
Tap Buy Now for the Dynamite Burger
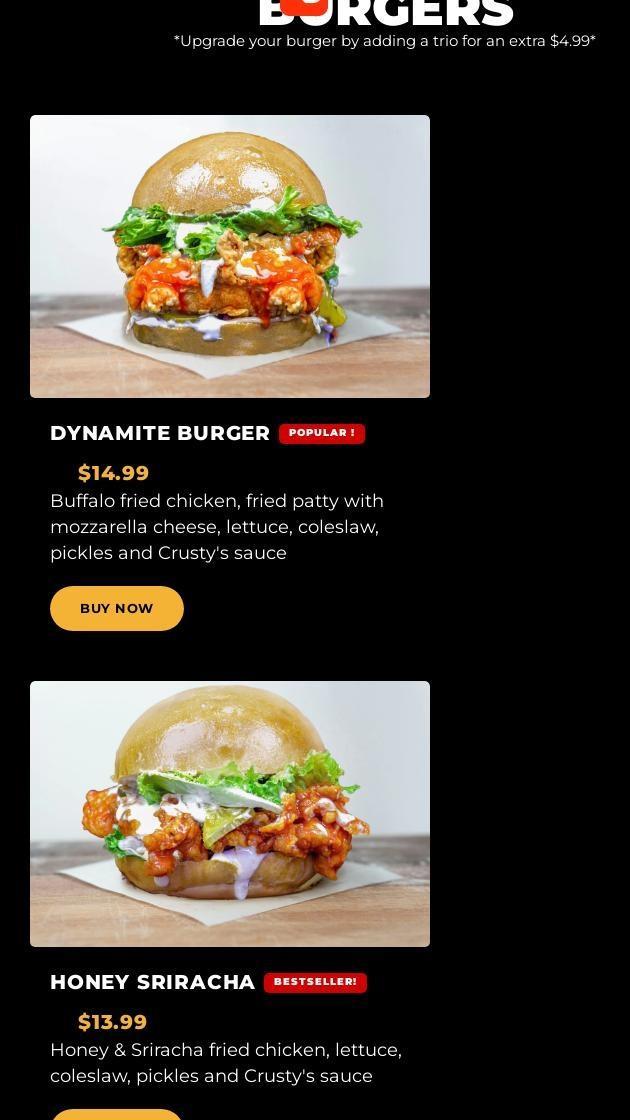pyautogui.click(x=117, y=608)
